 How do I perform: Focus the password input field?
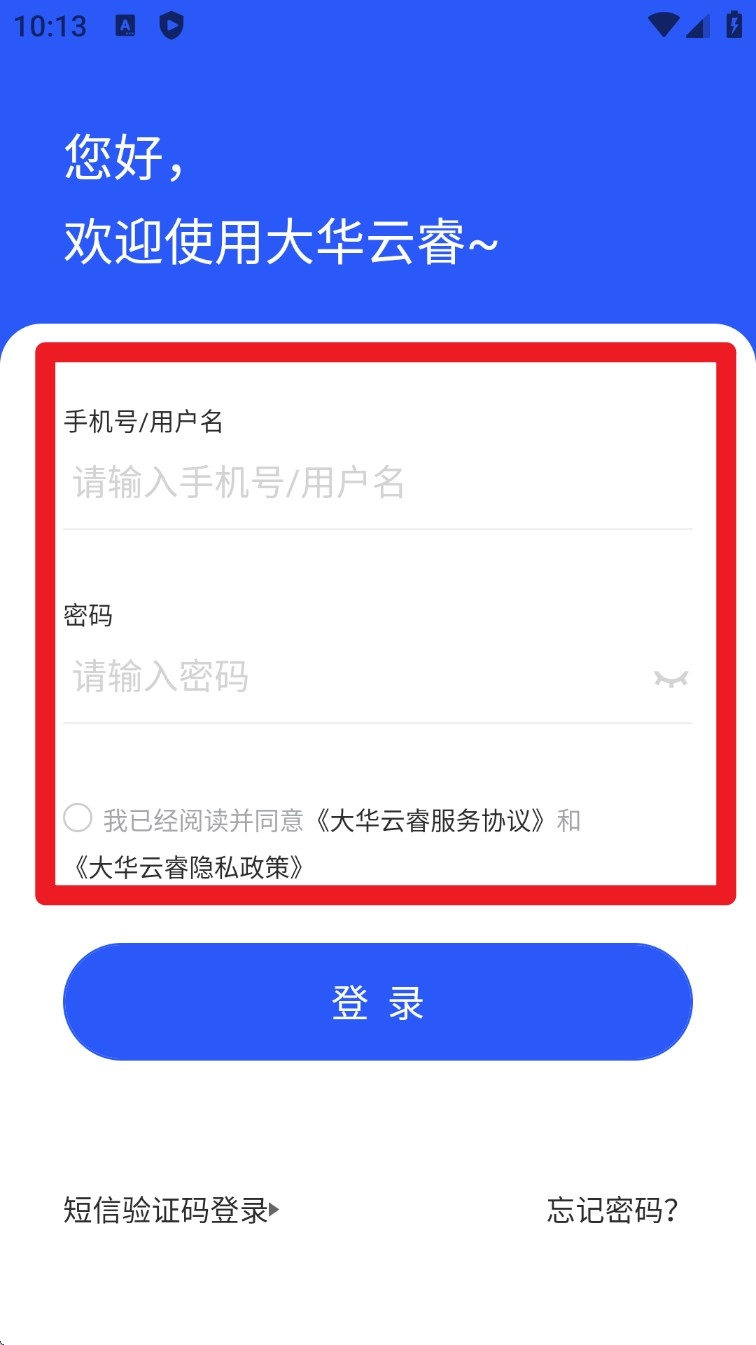point(355,678)
